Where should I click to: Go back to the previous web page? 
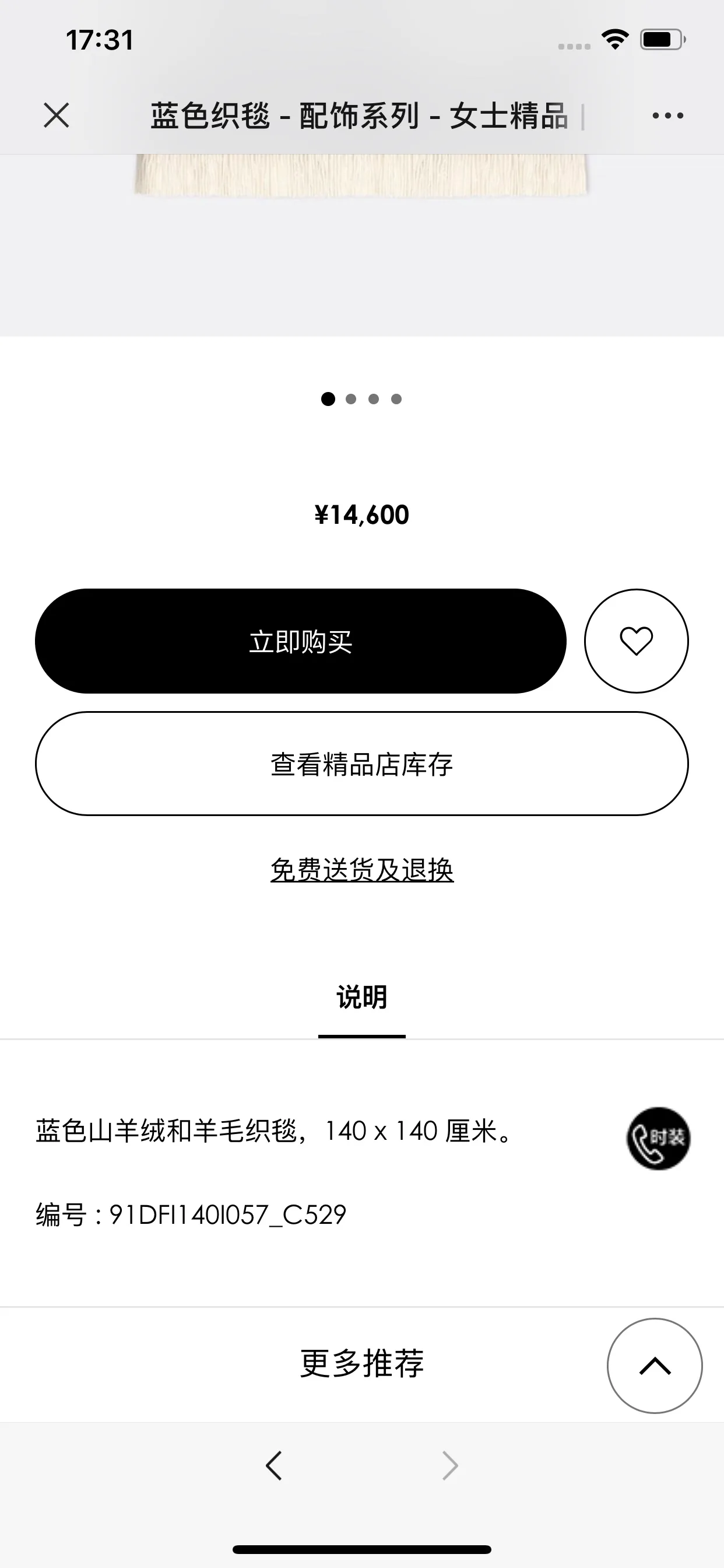[x=274, y=1466]
